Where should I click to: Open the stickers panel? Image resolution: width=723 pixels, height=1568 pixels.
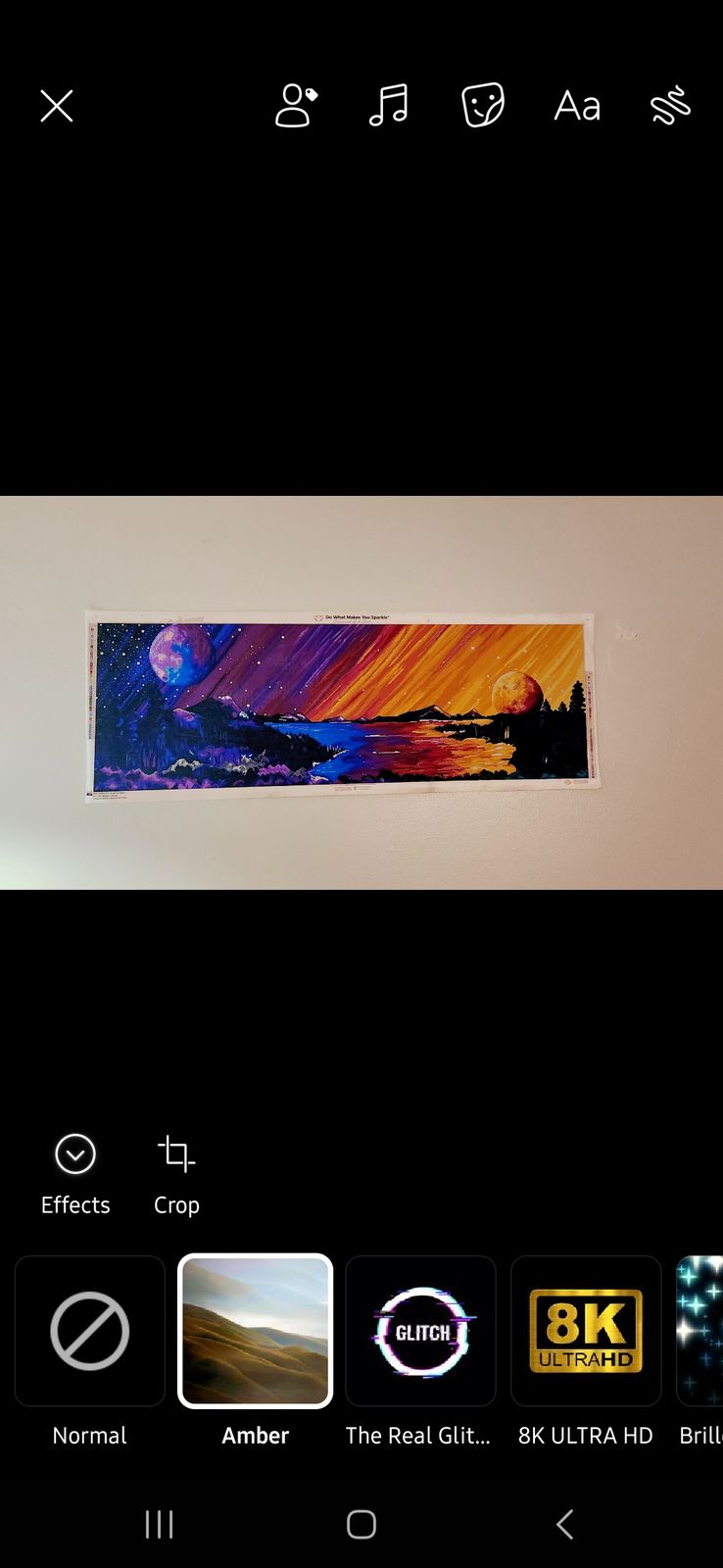click(482, 105)
